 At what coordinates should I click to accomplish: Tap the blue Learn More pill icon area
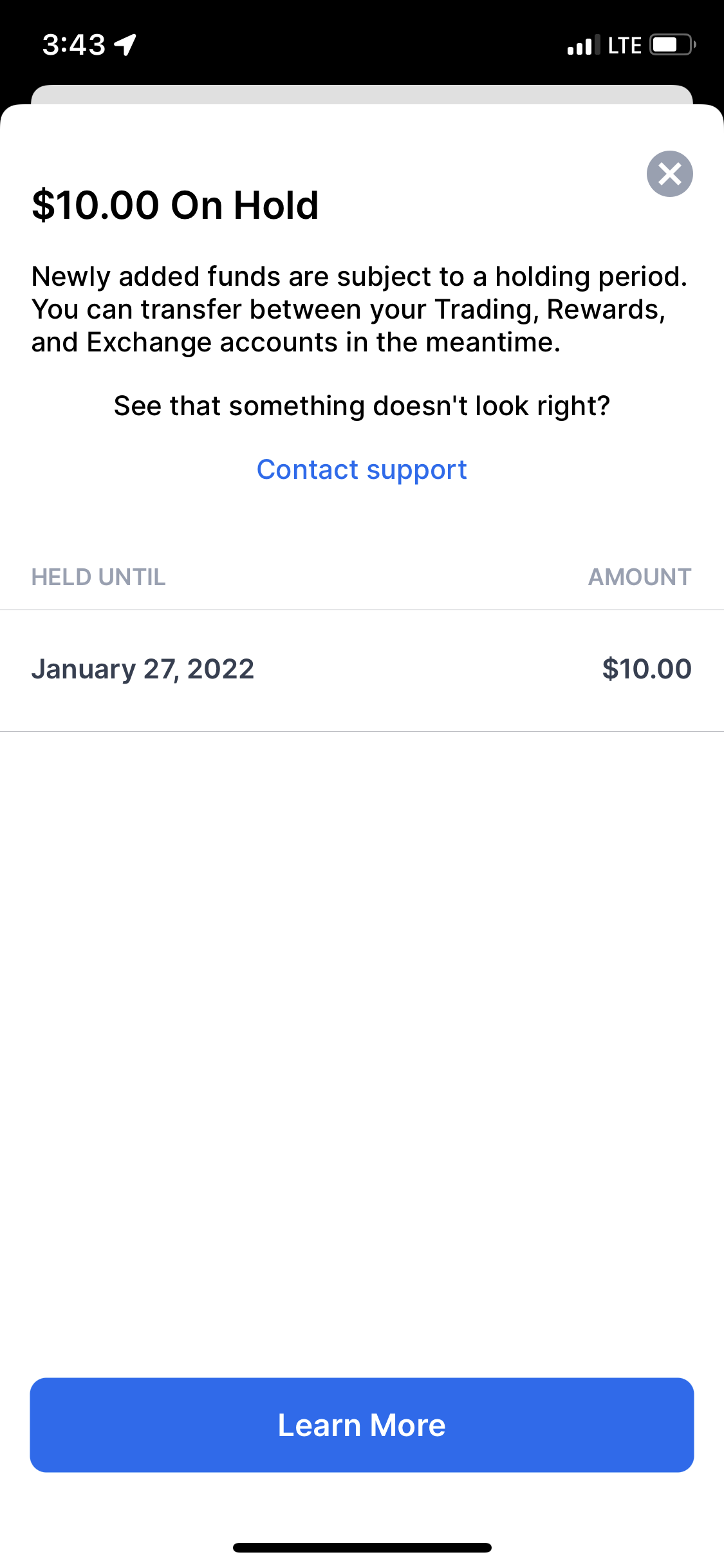click(362, 1424)
